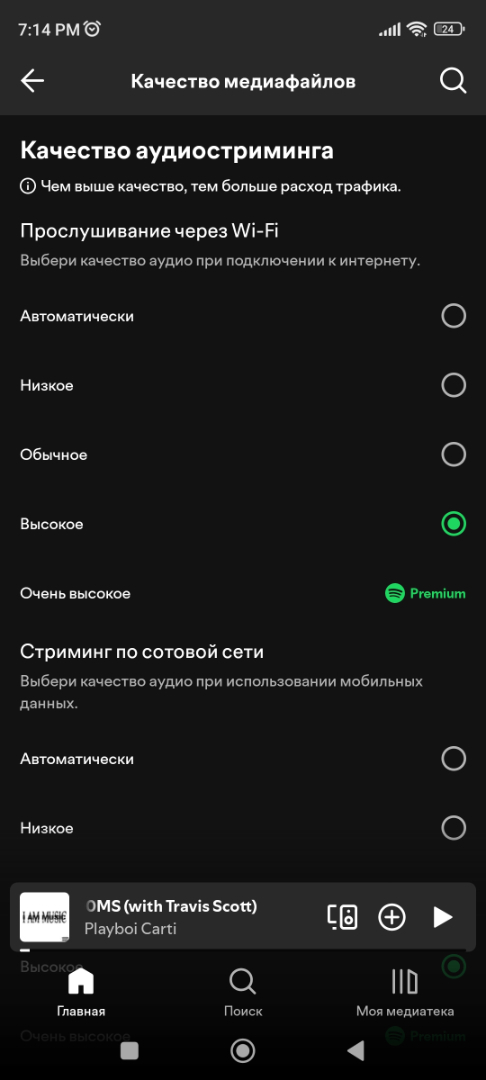
Task: Choose Обычное quality for Wi-Fi listening
Action: [243, 455]
